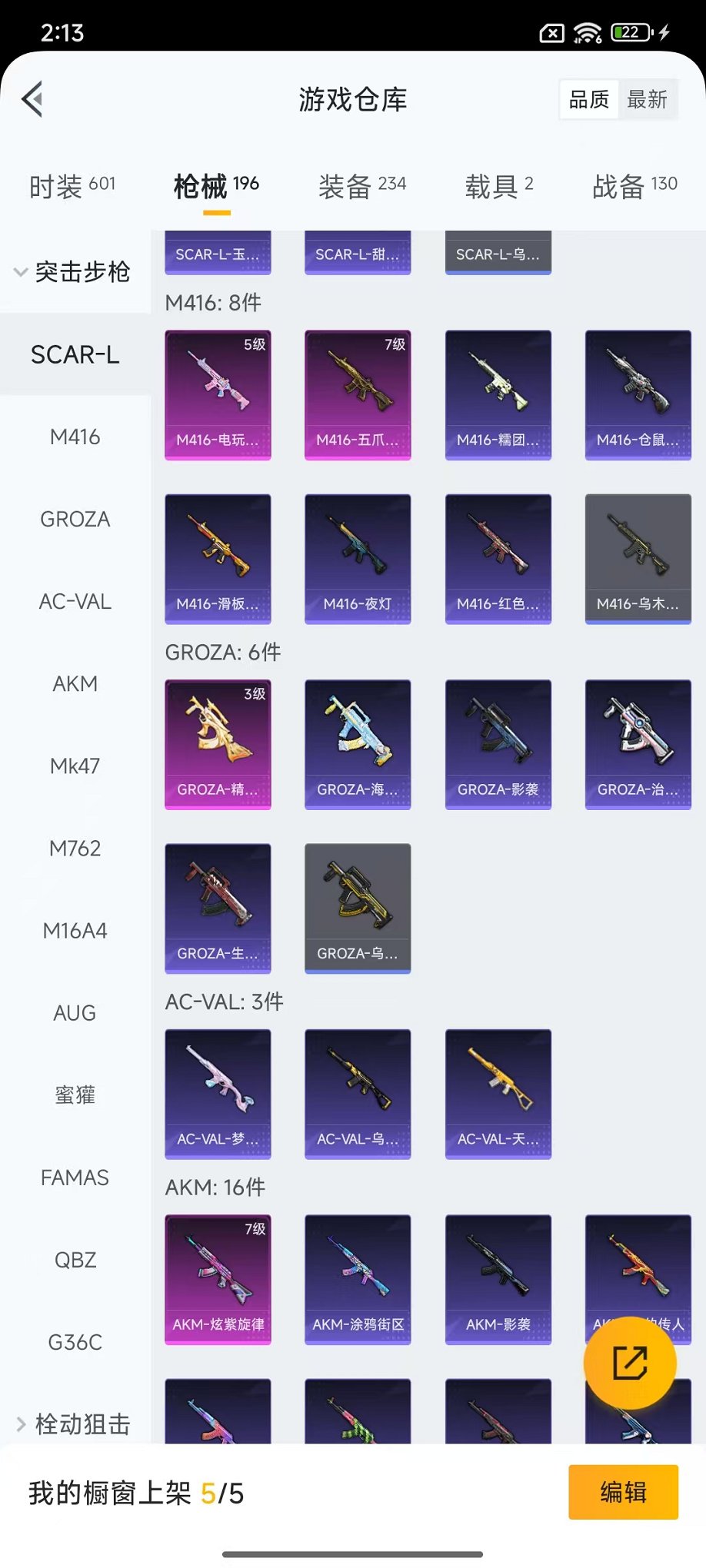View the AKM-涂鸦街区 skin

coord(358,1279)
